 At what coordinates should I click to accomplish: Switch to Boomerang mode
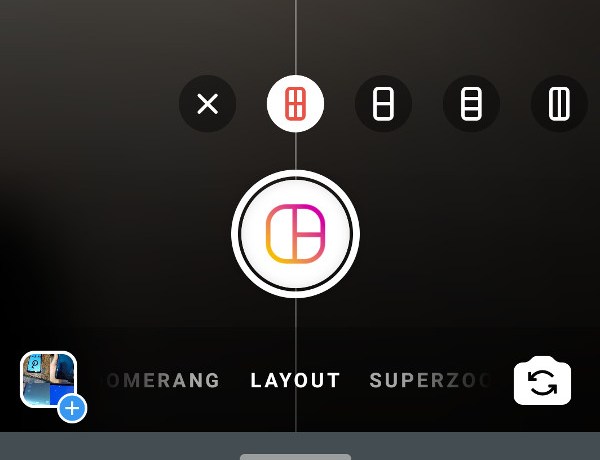[x=164, y=381]
